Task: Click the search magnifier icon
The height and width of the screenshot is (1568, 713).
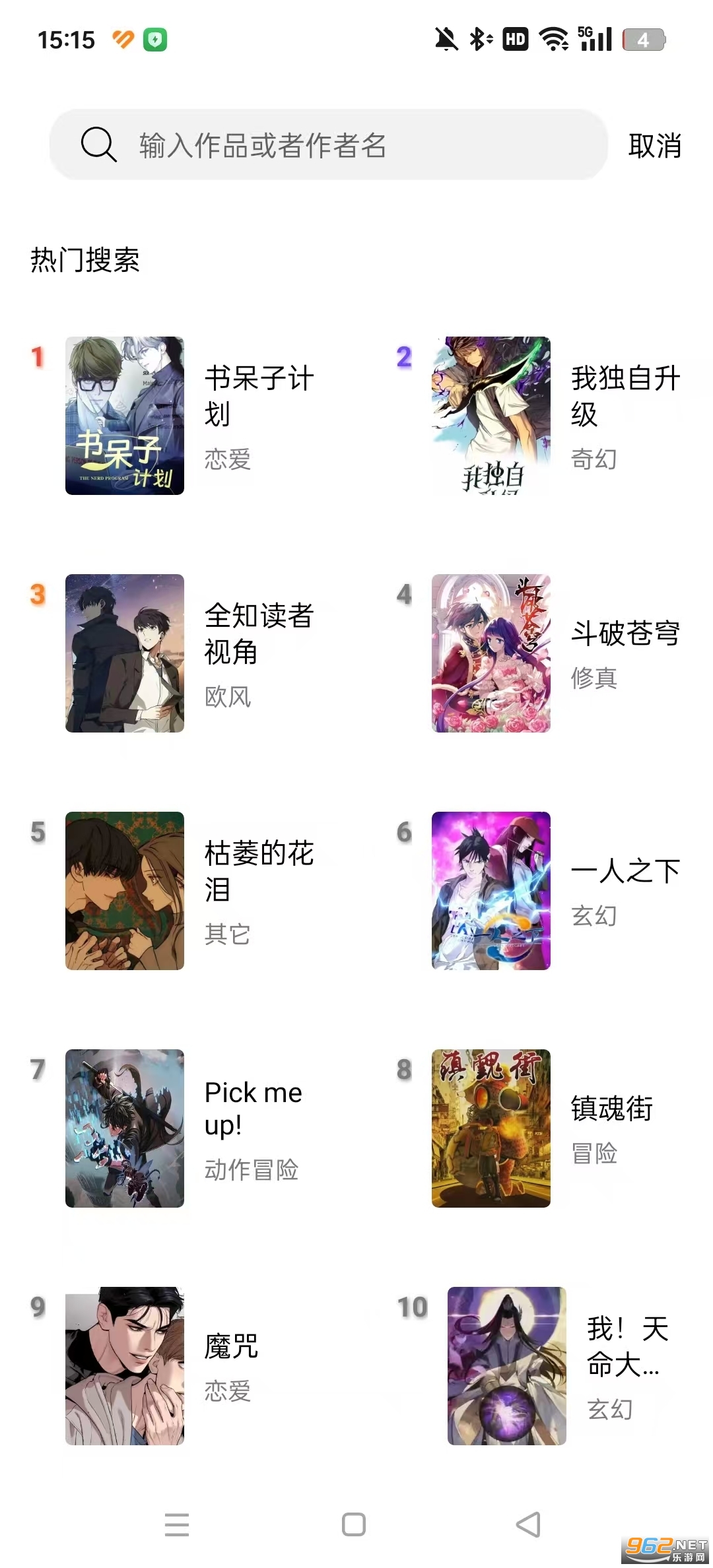Action: (x=98, y=146)
